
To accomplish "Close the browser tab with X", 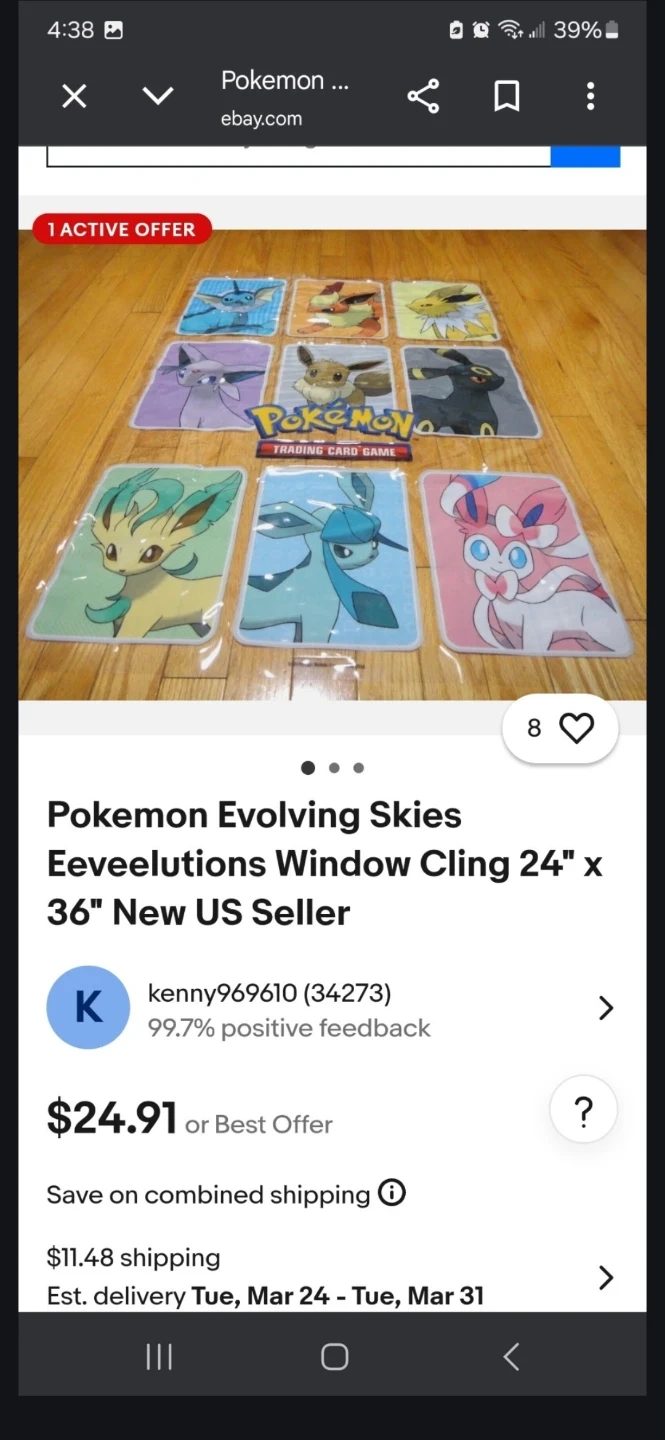I will [74, 96].
